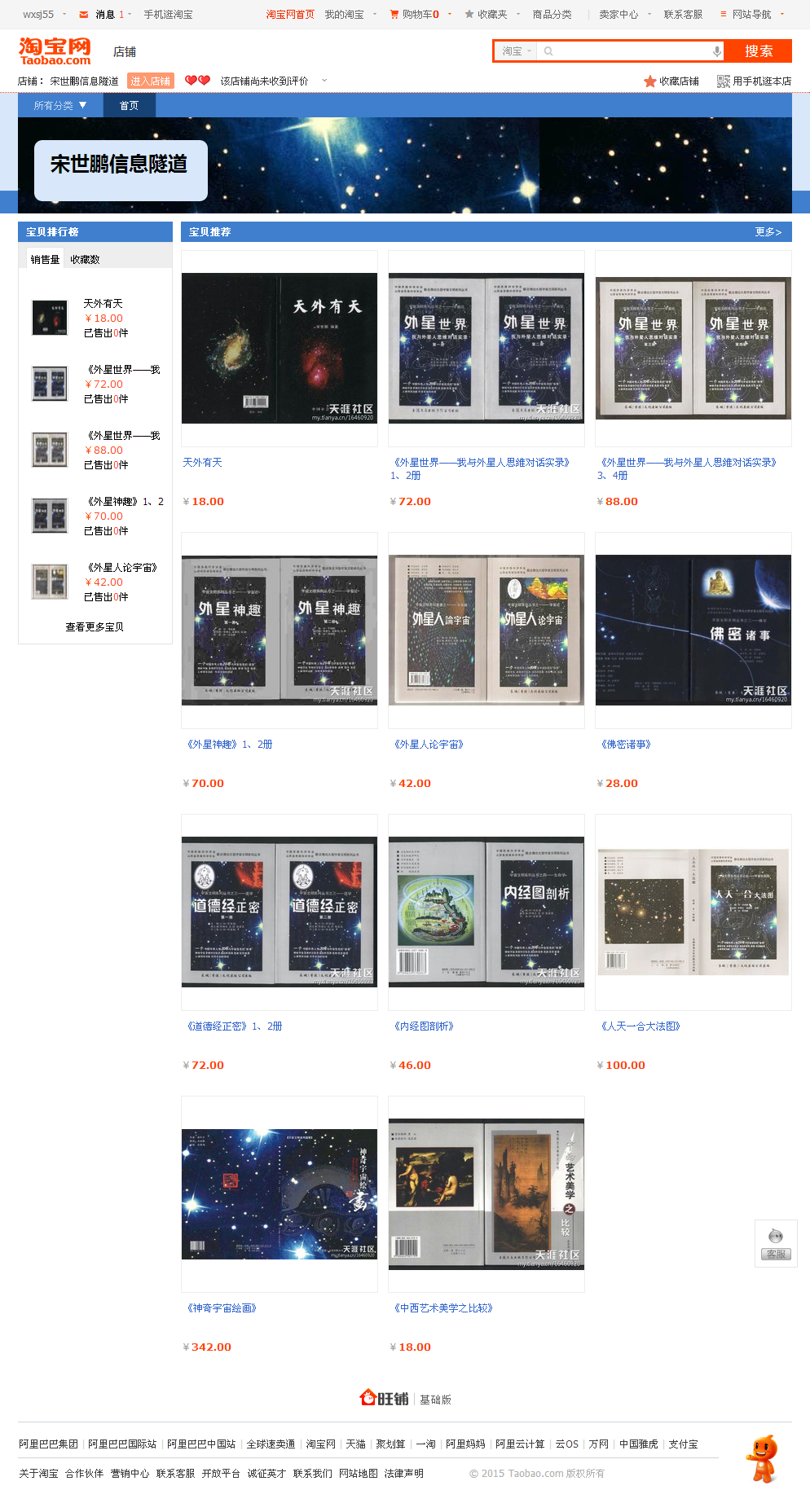The width and height of the screenshot is (810, 1512).
Task: Tap 查看更多宝贝 in ranking sidebar
Action: [x=95, y=626]
